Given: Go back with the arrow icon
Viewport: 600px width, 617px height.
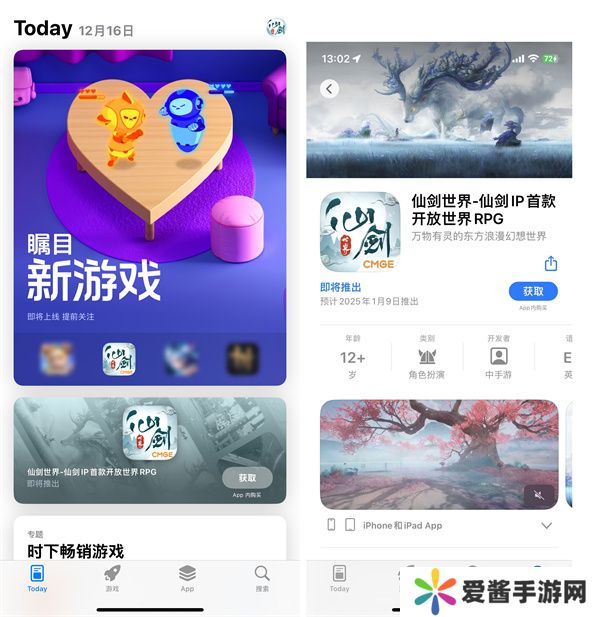Looking at the screenshot, I should [x=329, y=89].
